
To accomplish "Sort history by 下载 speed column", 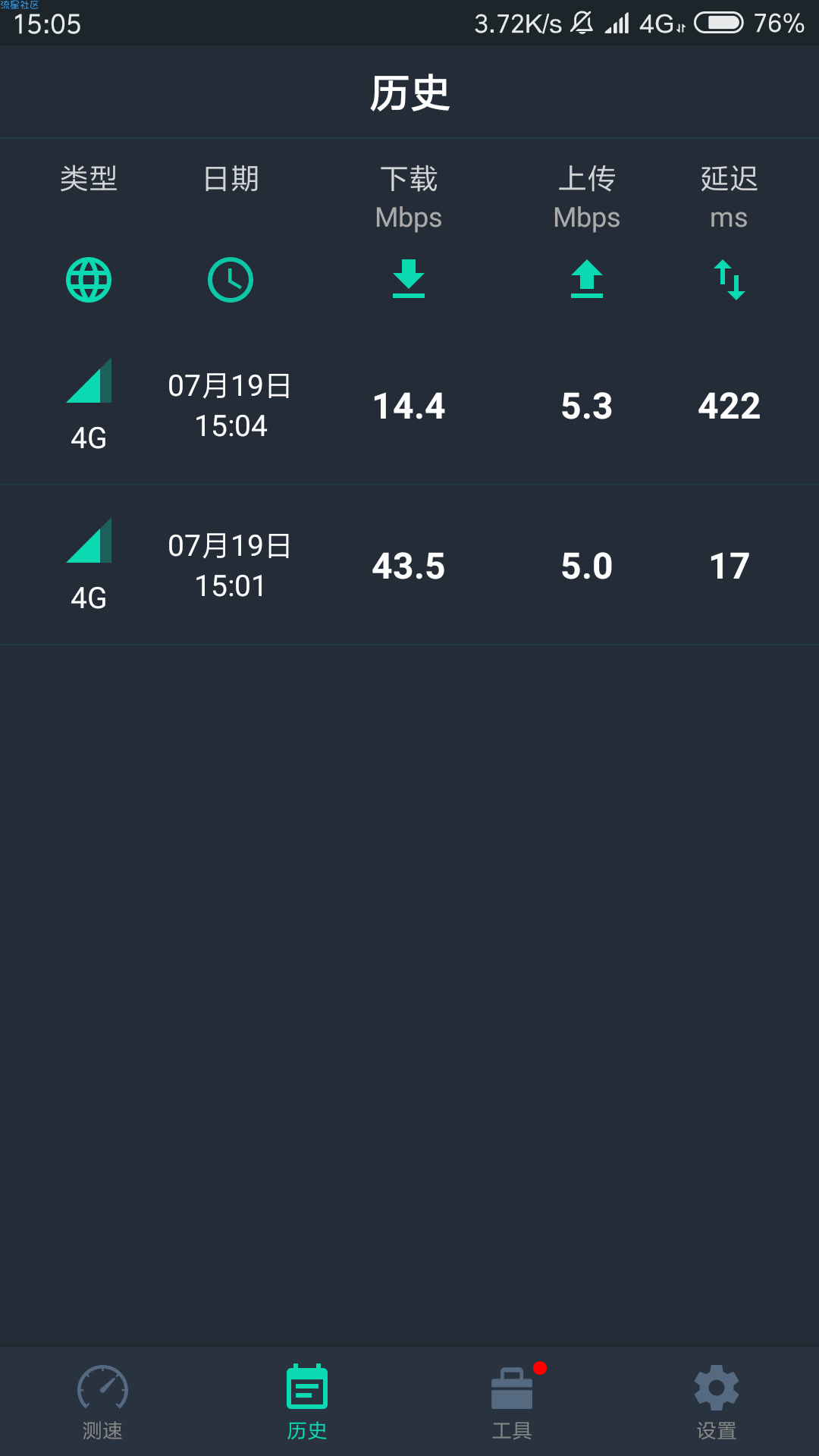I will coord(409,231).
